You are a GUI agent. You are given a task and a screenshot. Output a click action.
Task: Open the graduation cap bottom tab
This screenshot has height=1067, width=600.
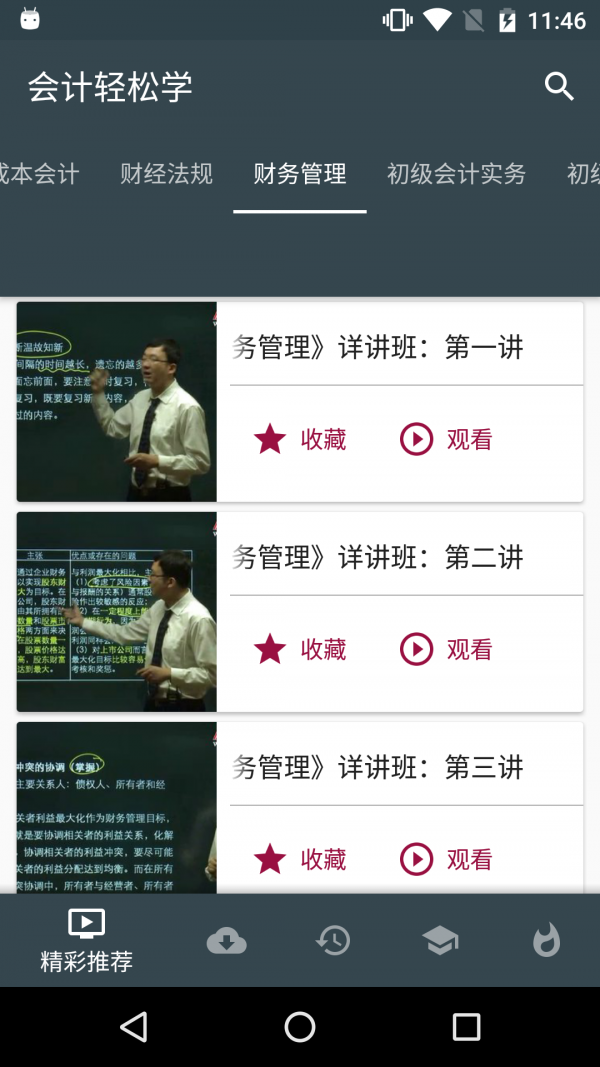[x=440, y=940]
